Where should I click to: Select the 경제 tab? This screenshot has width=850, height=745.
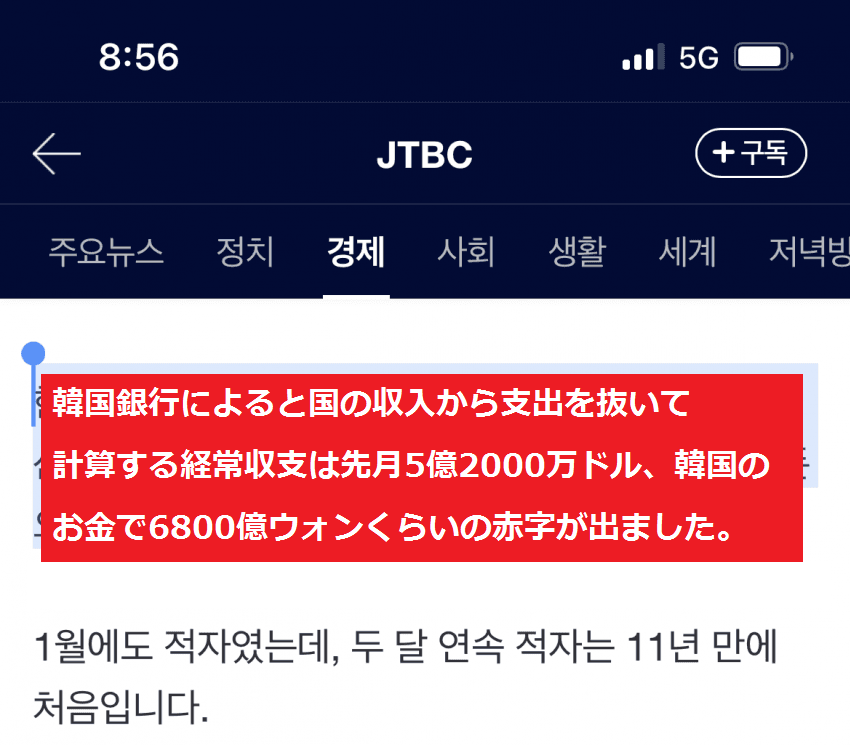click(356, 251)
